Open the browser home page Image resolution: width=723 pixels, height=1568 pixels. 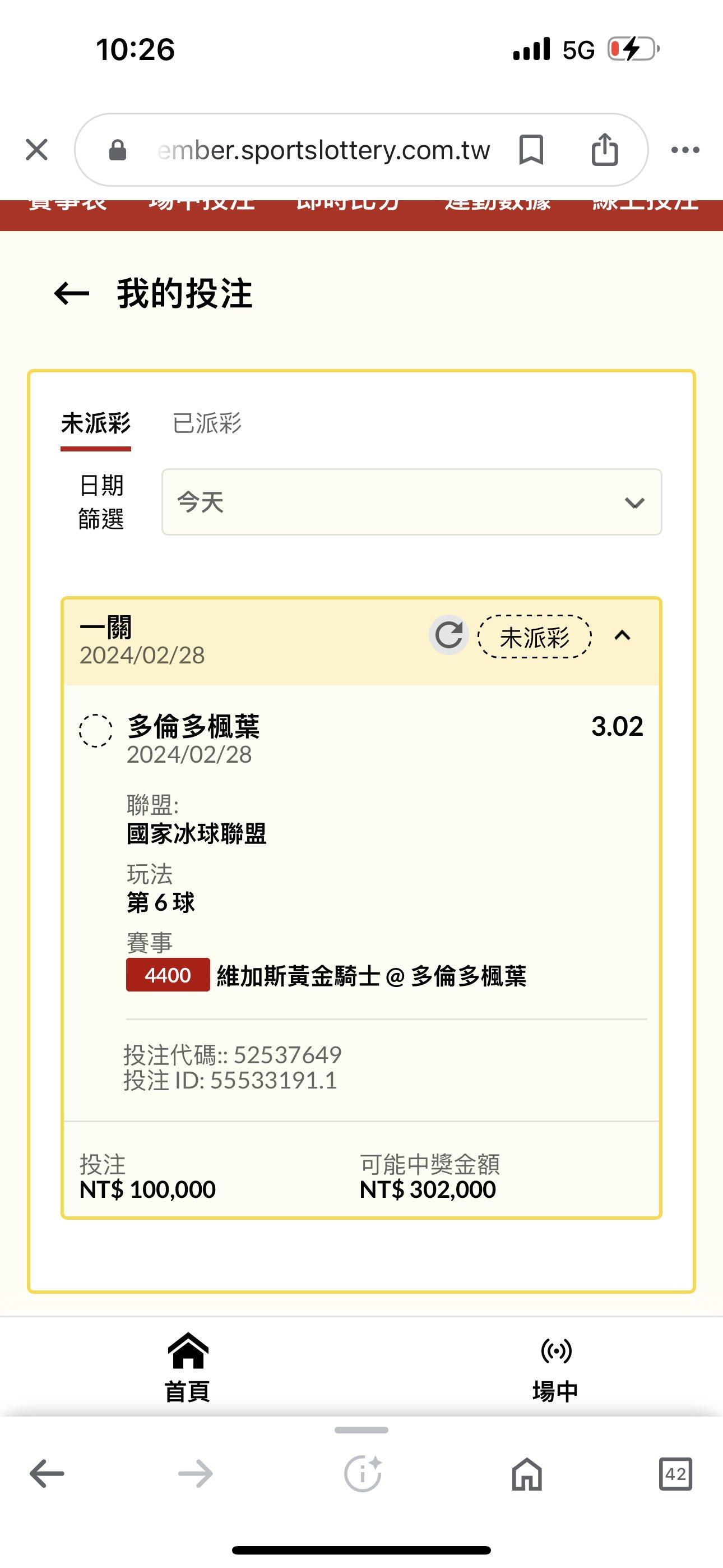click(526, 1474)
